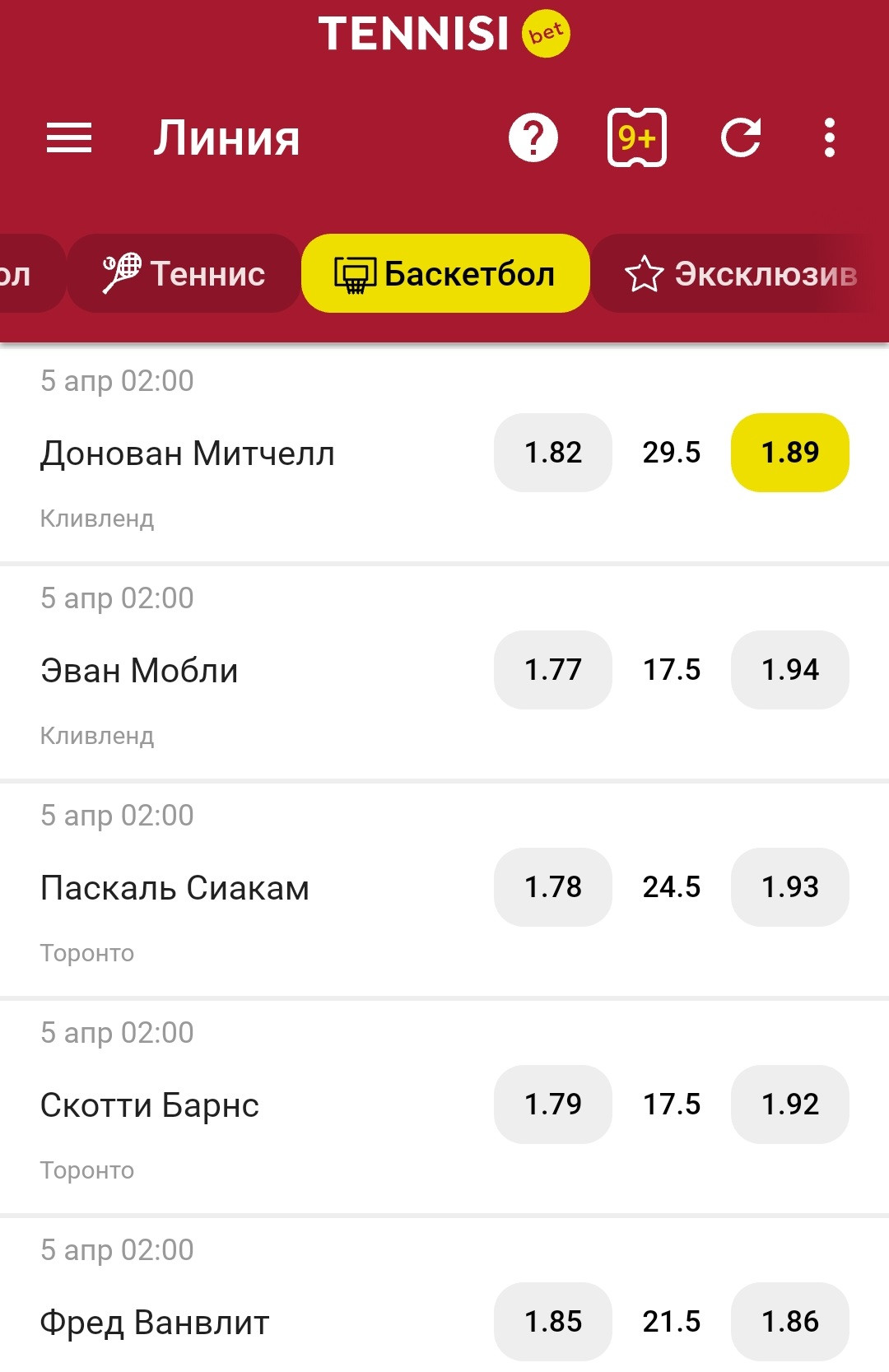Image resolution: width=889 pixels, height=1372 pixels.
Task: Open the hamburger navigation menu
Action: 69,137
